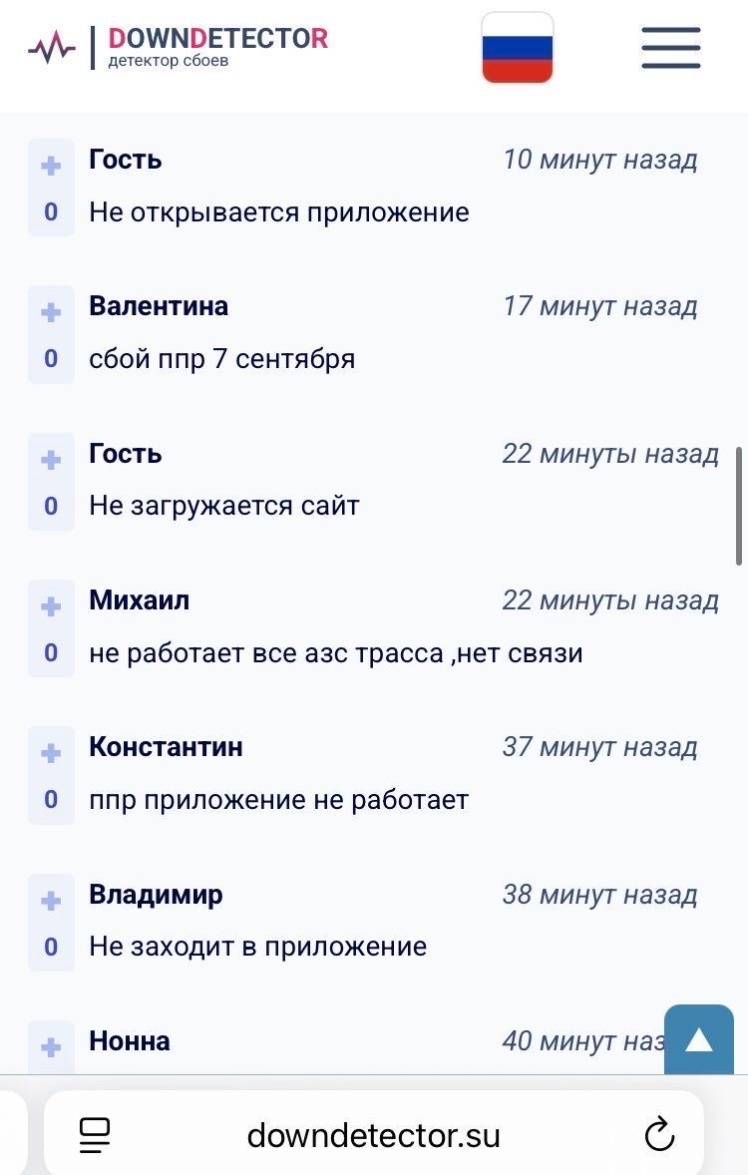This screenshot has height=1175, width=748.
Task: Open the browser page settings icon
Action: click(x=95, y=1134)
